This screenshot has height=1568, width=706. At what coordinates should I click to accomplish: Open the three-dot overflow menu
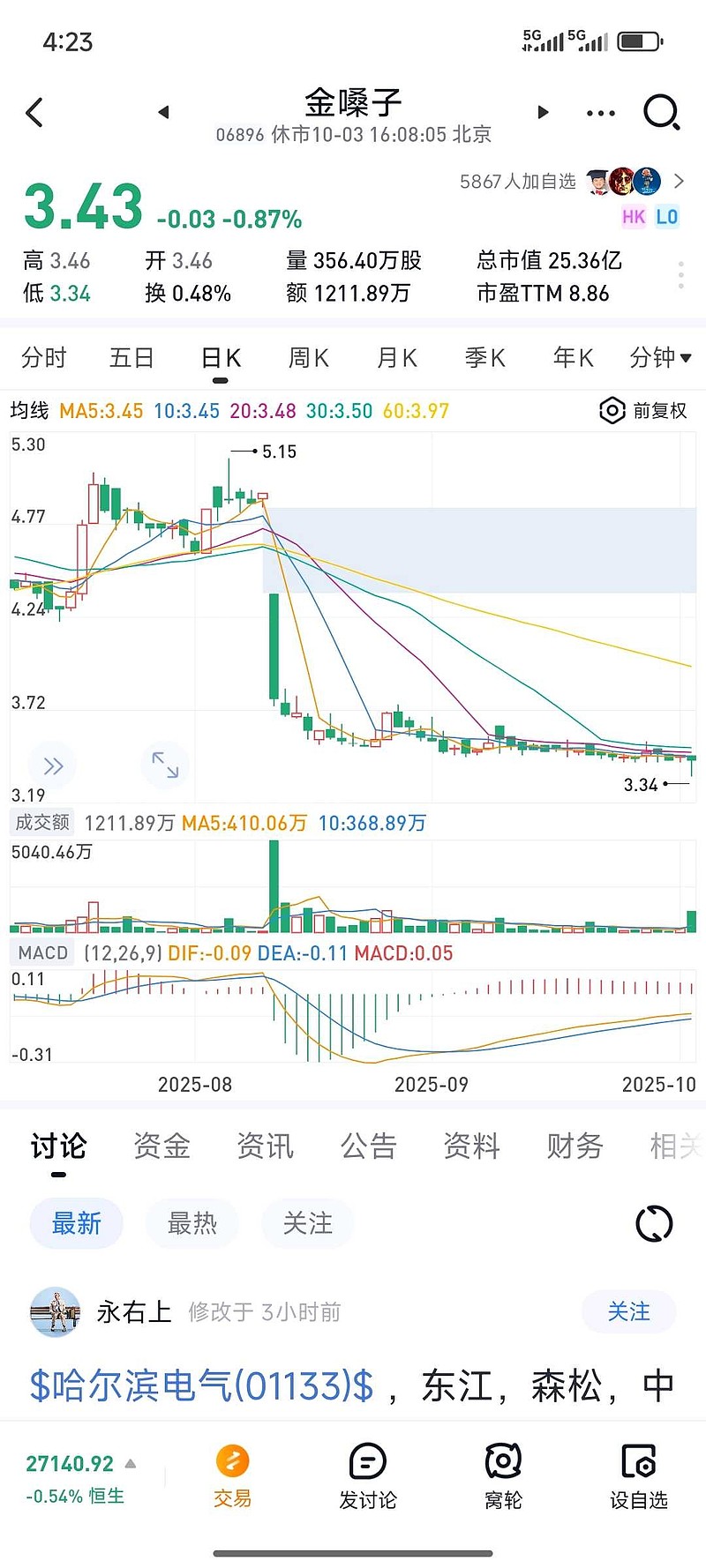coord(601,113)
